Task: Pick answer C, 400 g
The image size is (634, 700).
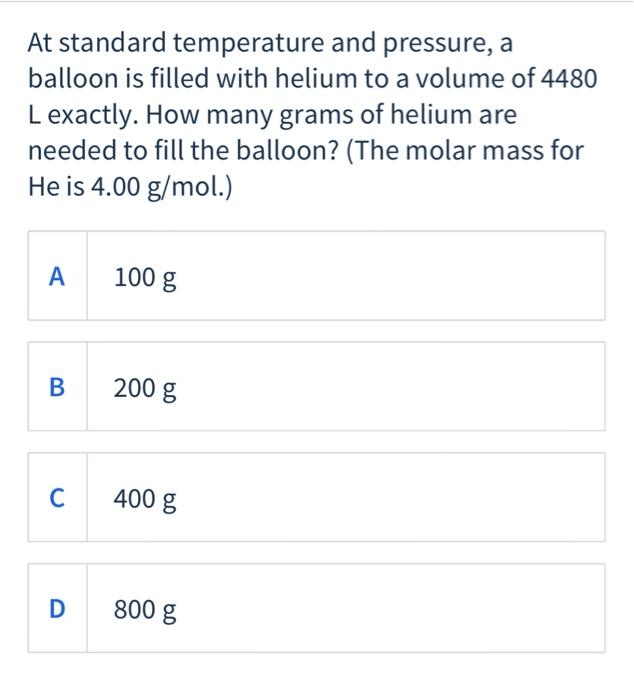Action: tap(315, 498)
